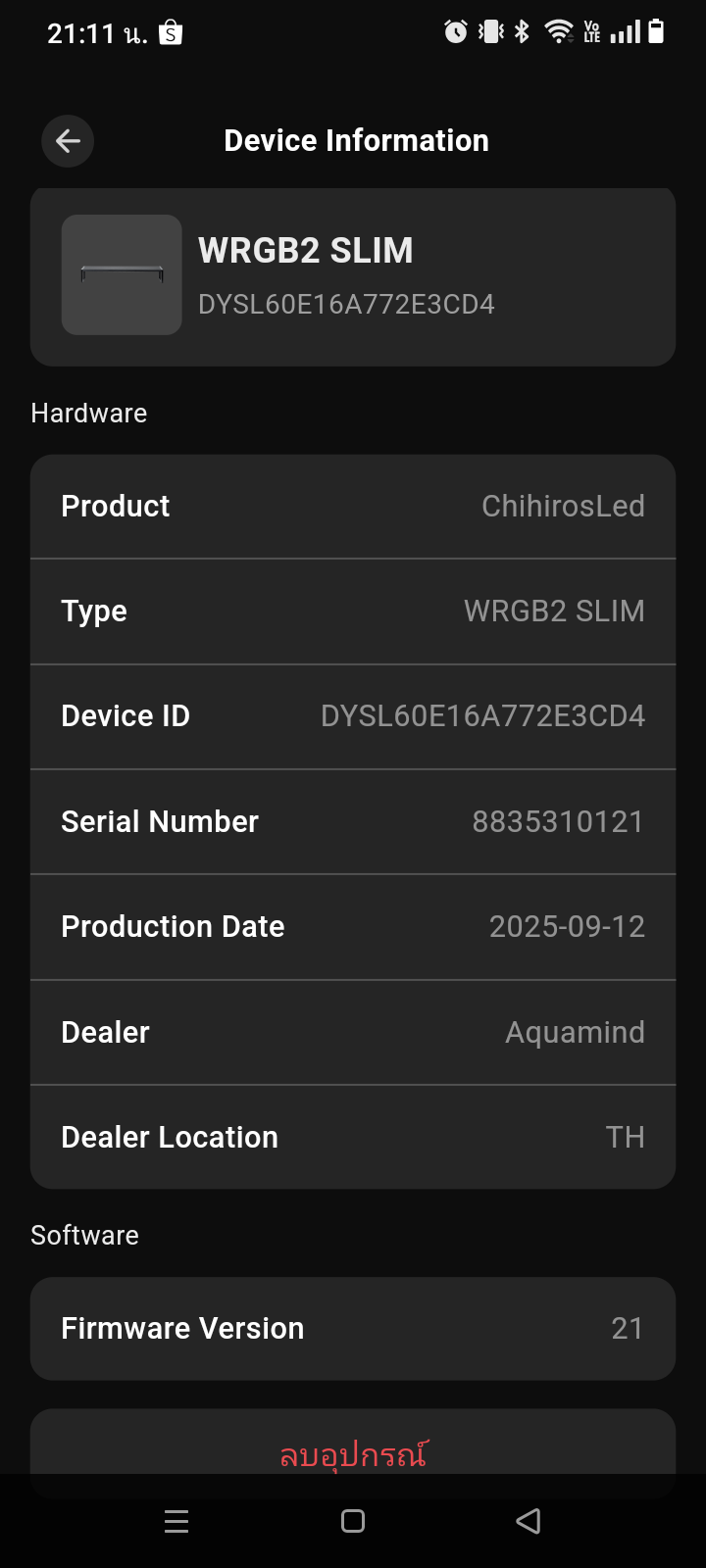This screenshot has height=1568, width=706.
Task: Select the Serial Number row
Action: tap(353, 821)
